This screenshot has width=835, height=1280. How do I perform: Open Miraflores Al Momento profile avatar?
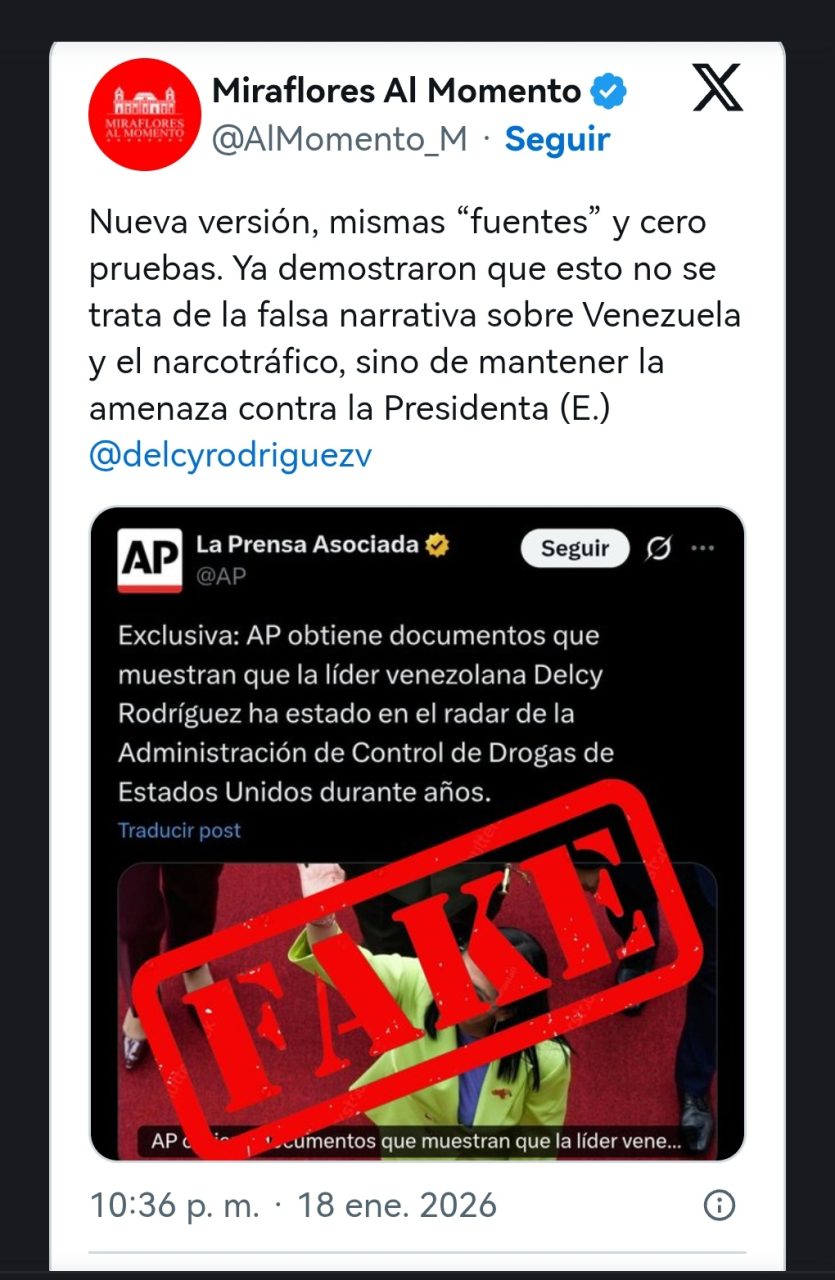pos(144,113)
